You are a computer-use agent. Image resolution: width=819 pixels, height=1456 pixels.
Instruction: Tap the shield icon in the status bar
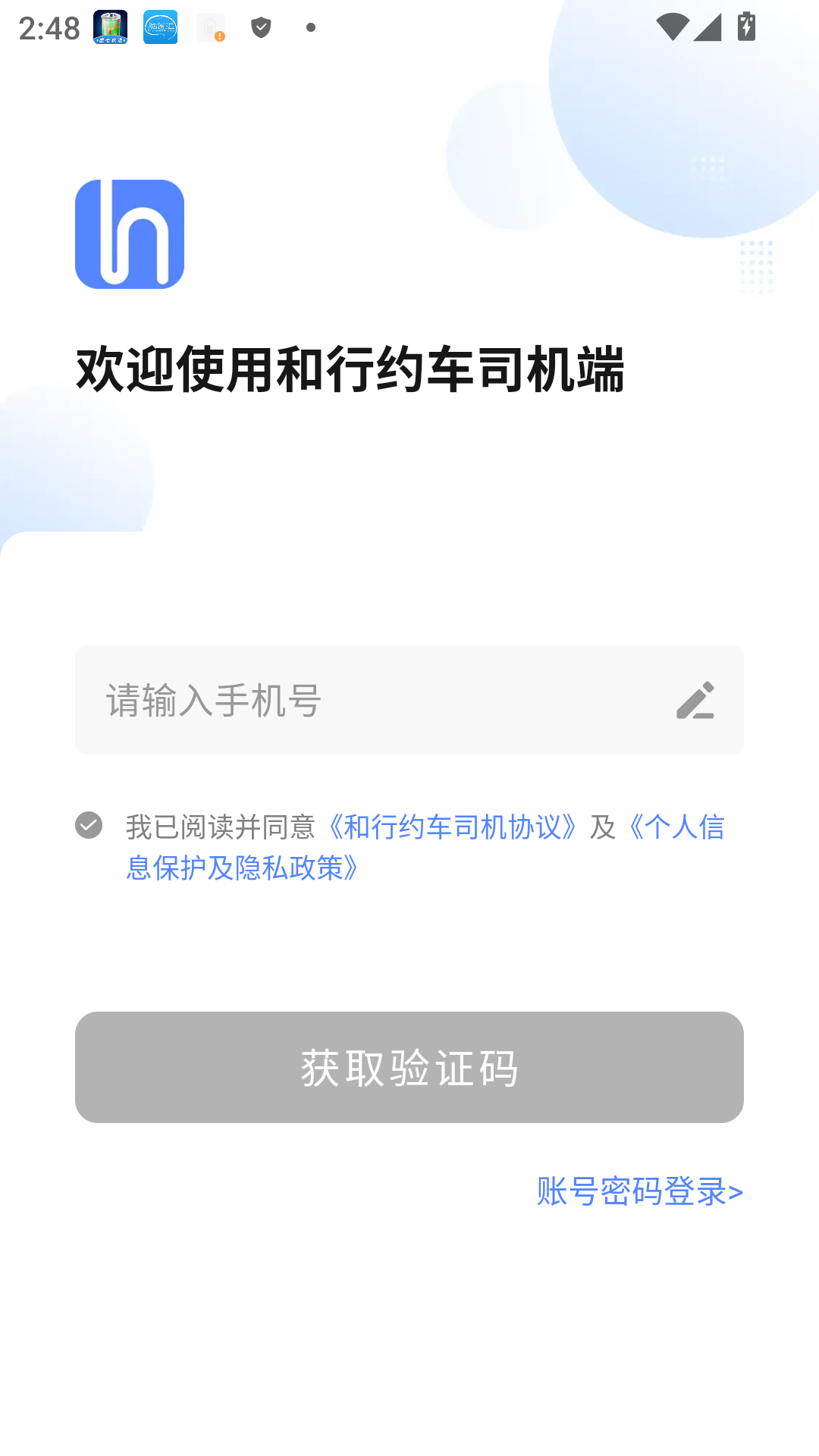259,27
